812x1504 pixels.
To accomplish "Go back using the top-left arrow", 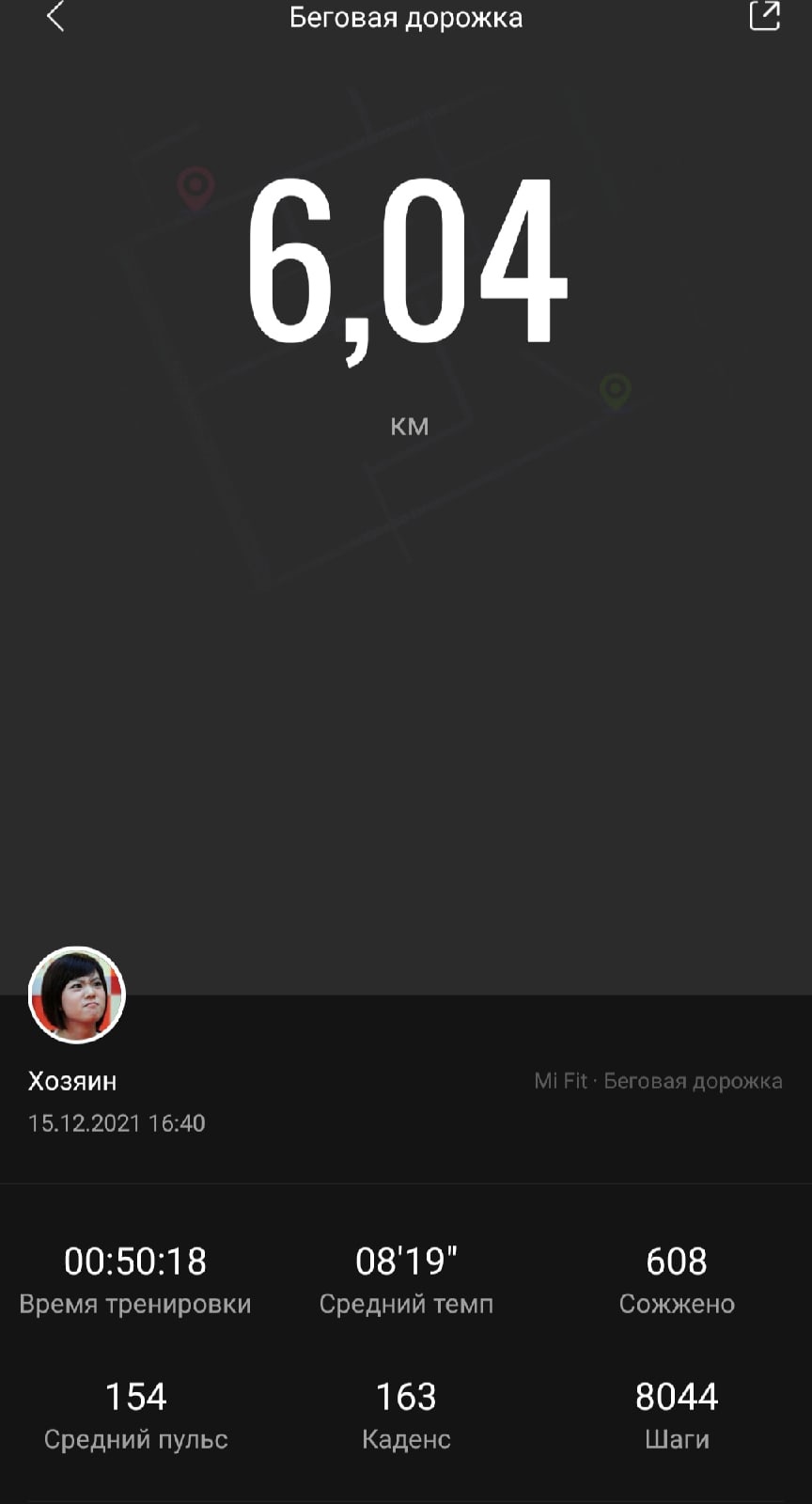I will pyautogui.click(x=55, y=16).
